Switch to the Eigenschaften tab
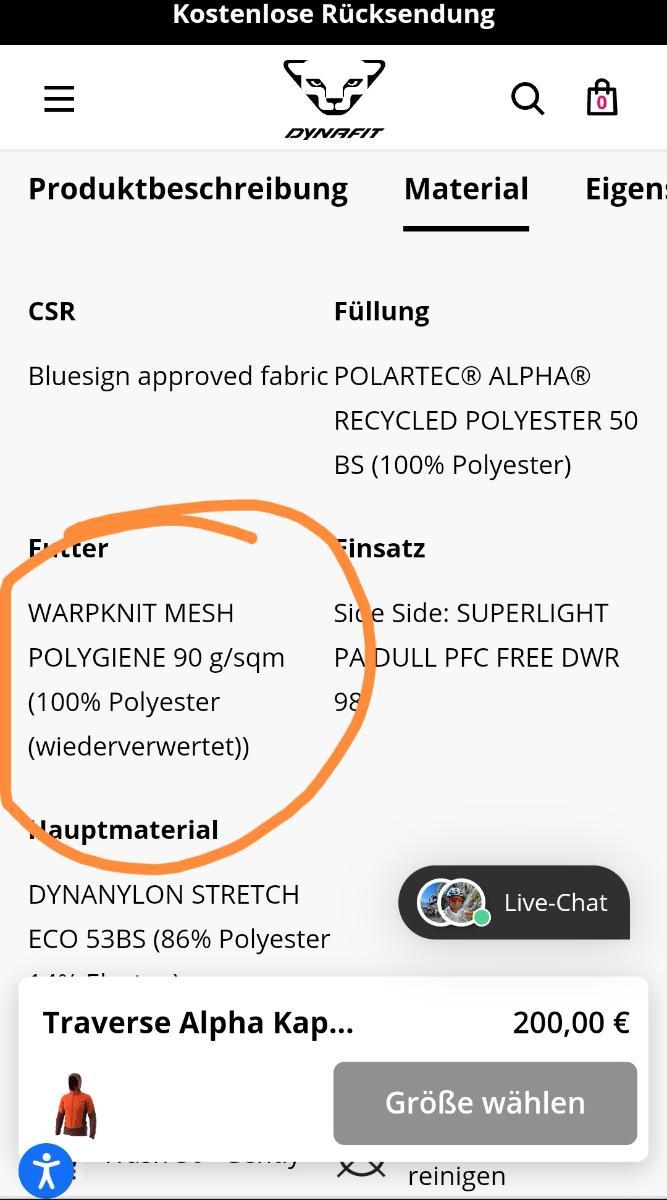Screen dimensions: 667x1200 [x=626, y=189]
